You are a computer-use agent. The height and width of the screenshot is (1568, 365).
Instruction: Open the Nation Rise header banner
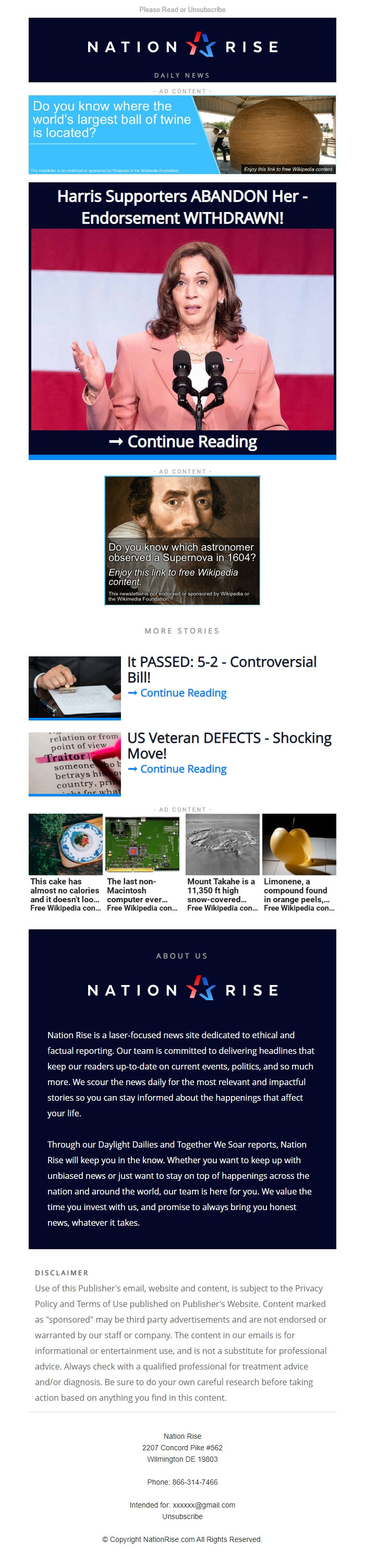click(x=182, y=50)
